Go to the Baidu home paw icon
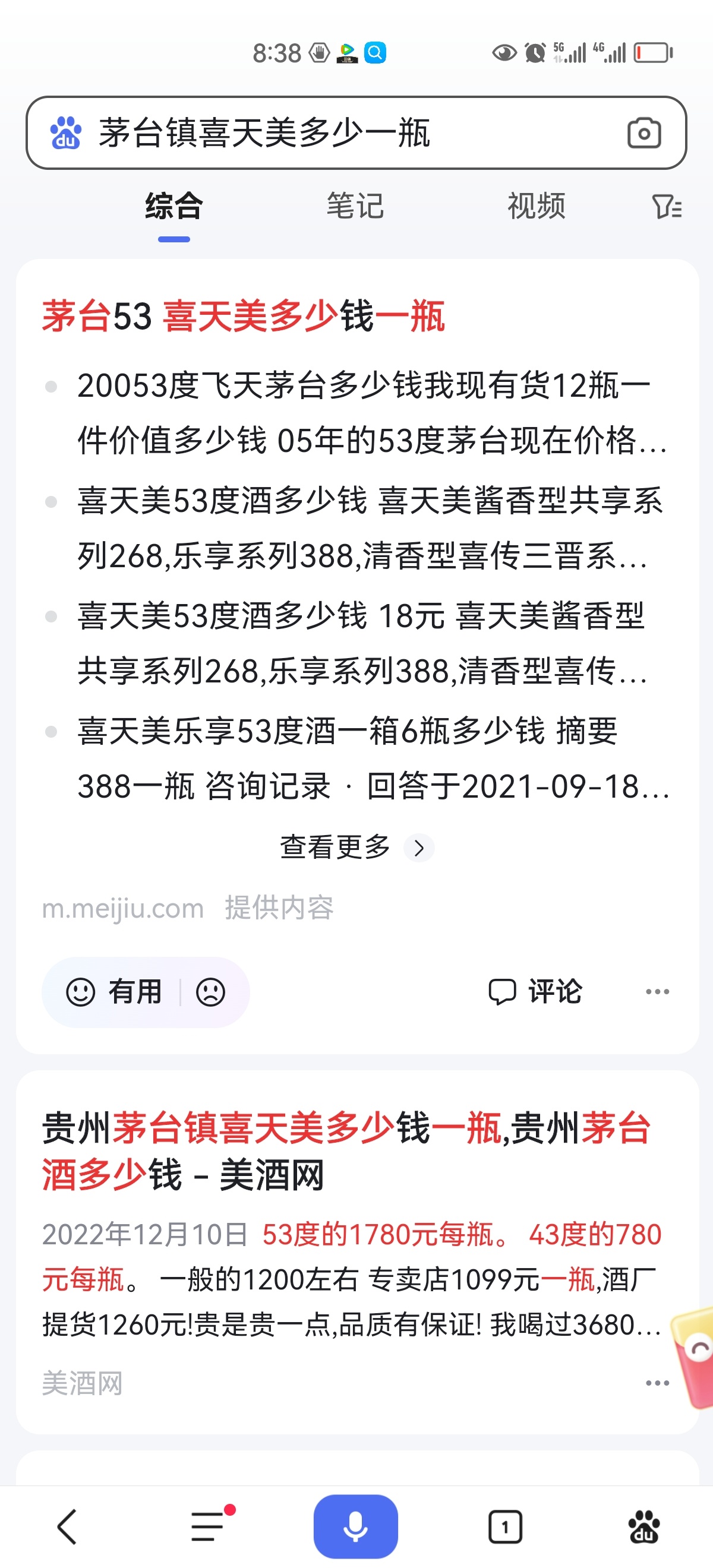Viewport: 713px width, 1568px height. pos(643,1526)
